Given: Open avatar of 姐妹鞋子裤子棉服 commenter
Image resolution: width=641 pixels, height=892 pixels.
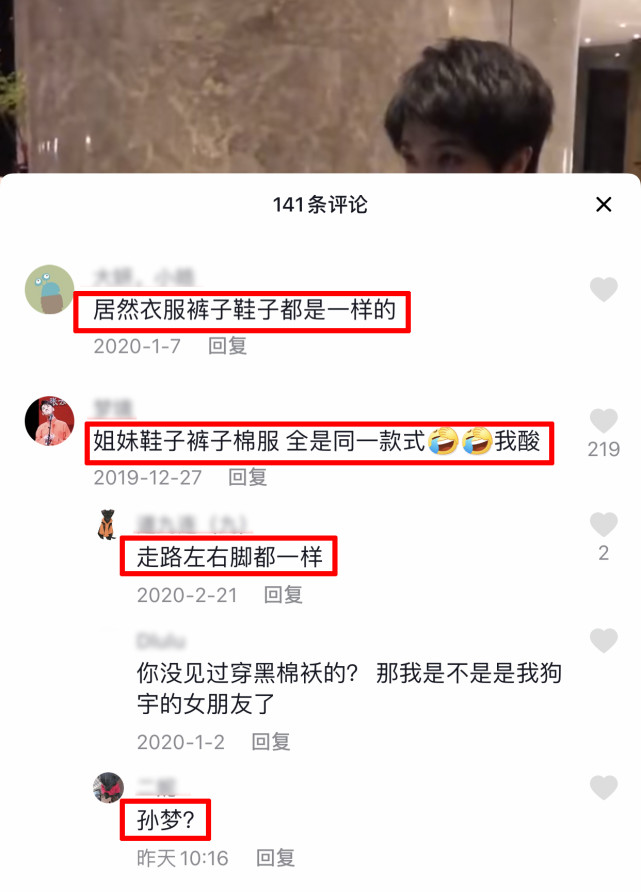Looking at the screenshot, I should [x=49, y=421].
